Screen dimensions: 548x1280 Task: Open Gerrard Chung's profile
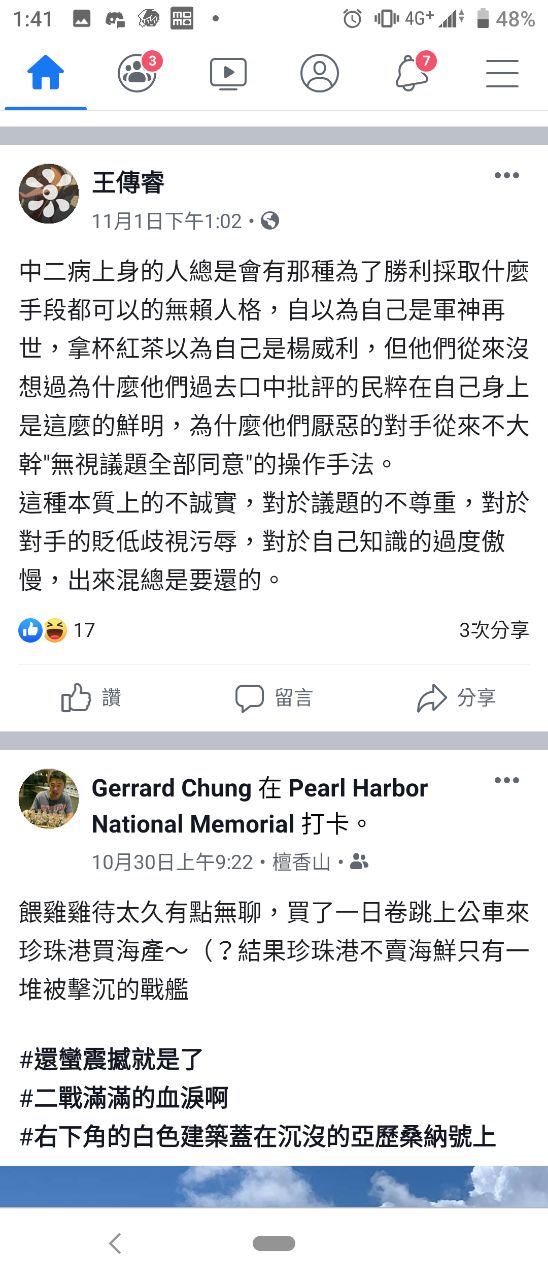coord(171,788)
